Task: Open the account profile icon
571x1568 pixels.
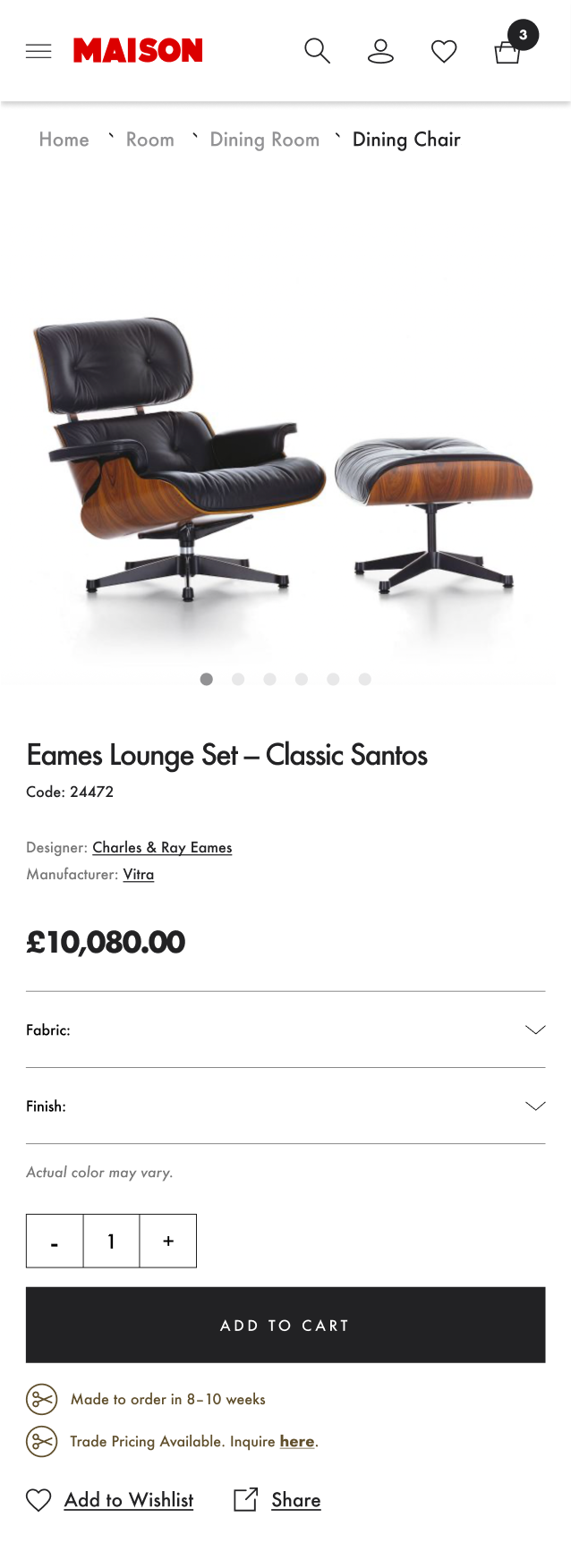Action: [x=380, y=51]
